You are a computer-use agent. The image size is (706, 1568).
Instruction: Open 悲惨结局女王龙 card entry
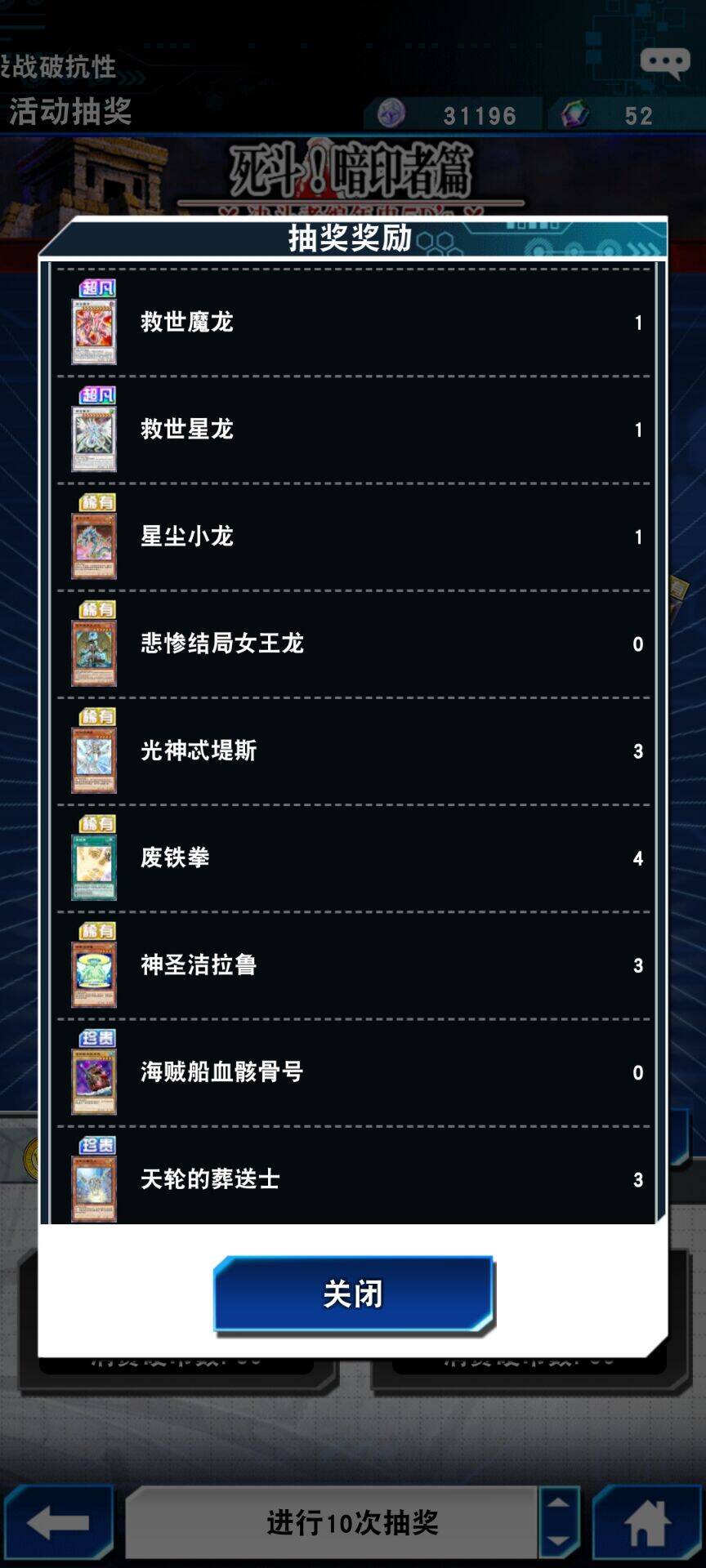tap(94, 644)
